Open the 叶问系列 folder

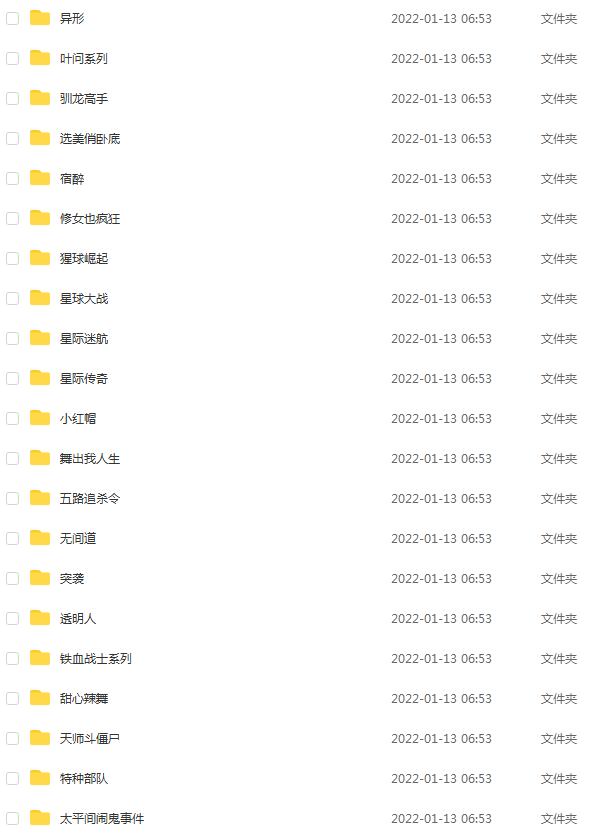point(83,58)
